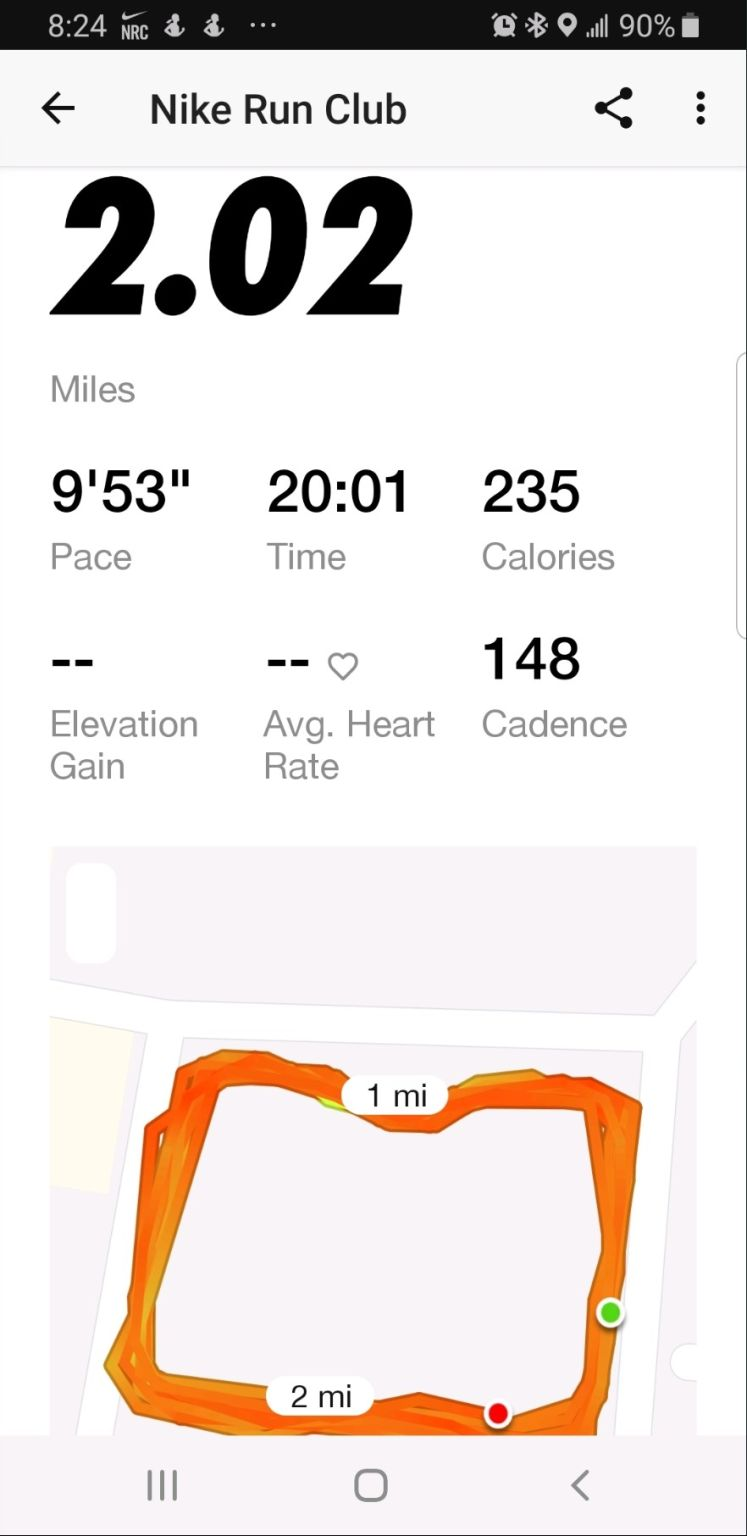Tap the system back button

tap(580, 1485)
